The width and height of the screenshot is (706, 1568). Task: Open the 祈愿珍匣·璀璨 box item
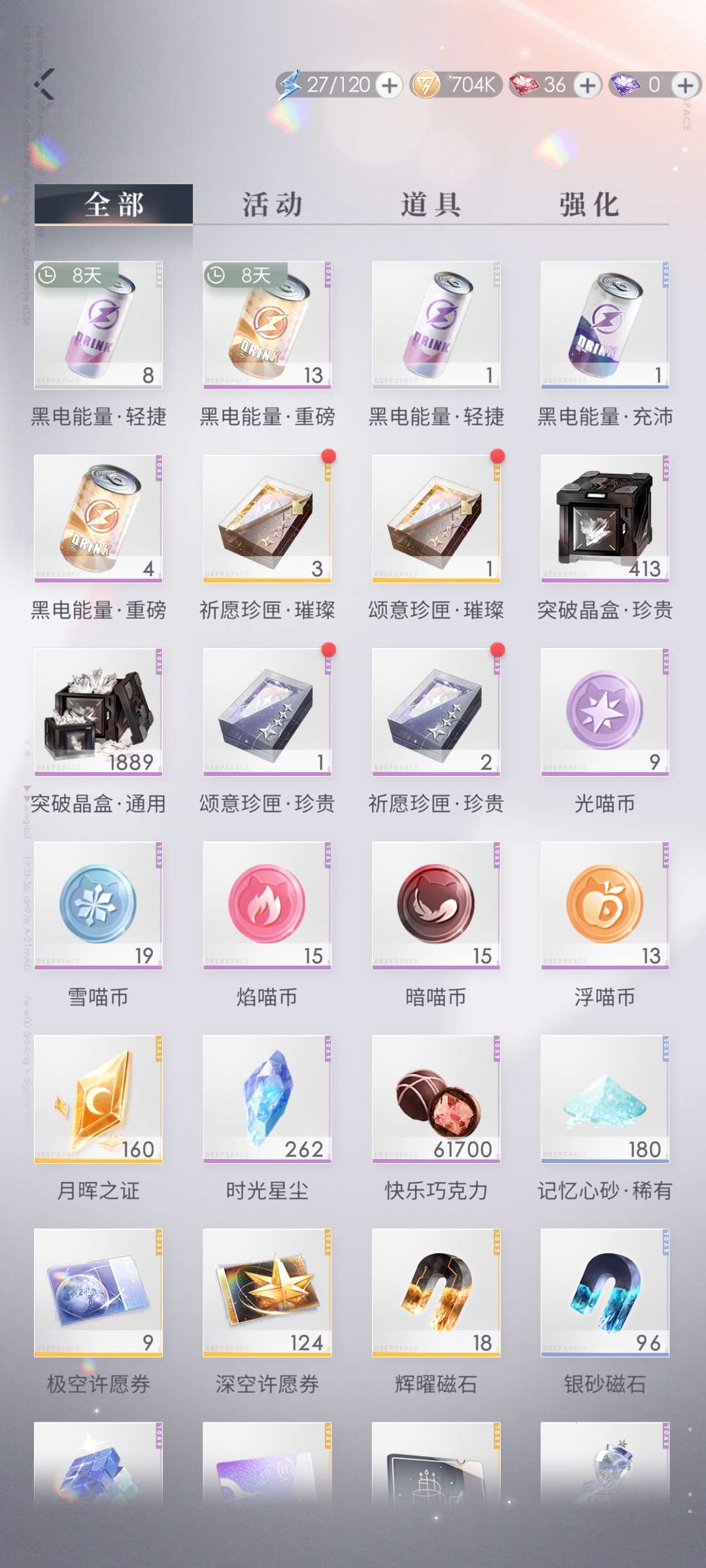pos(267,518)
